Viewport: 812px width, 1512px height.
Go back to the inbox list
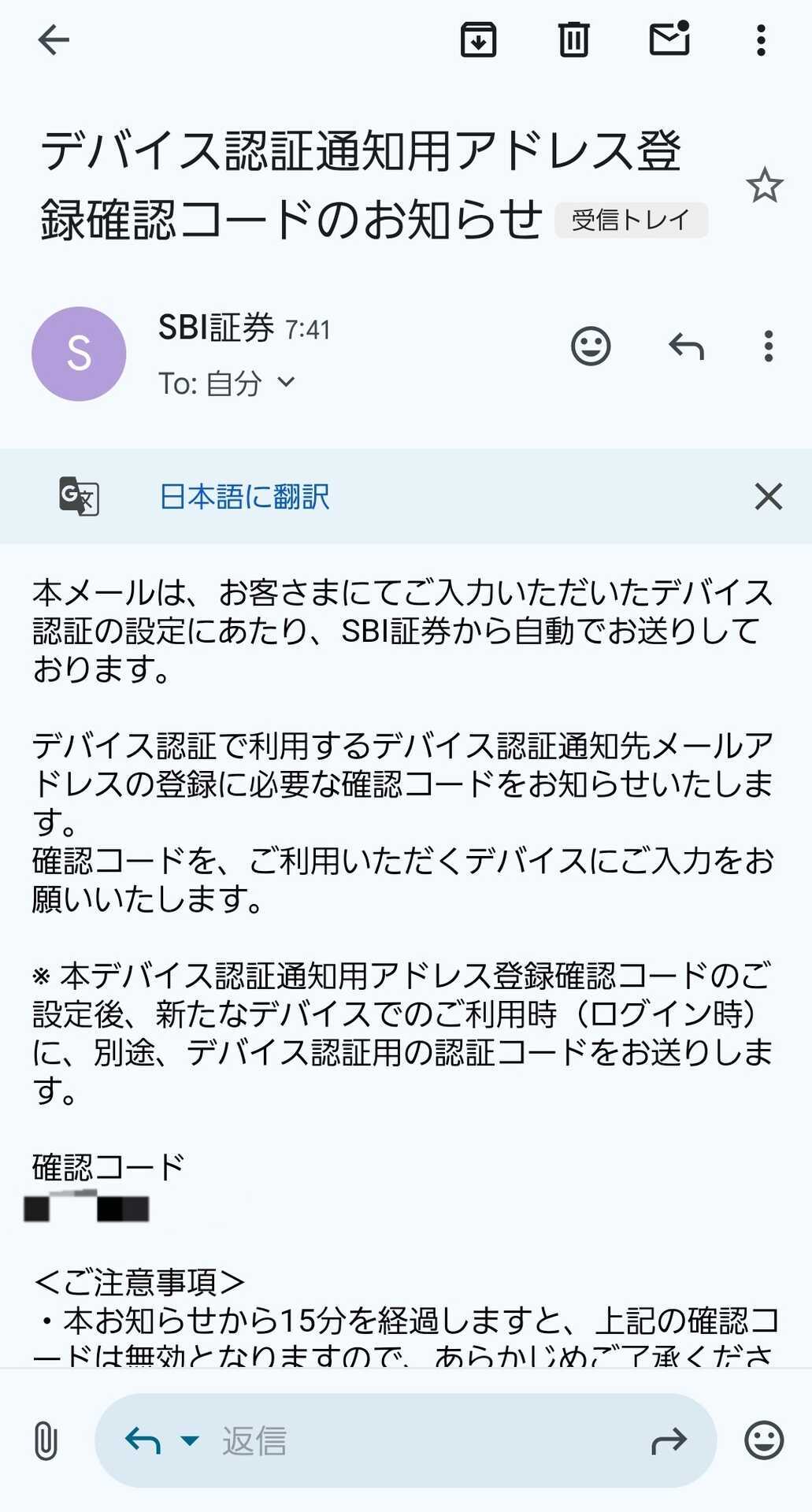54,40
